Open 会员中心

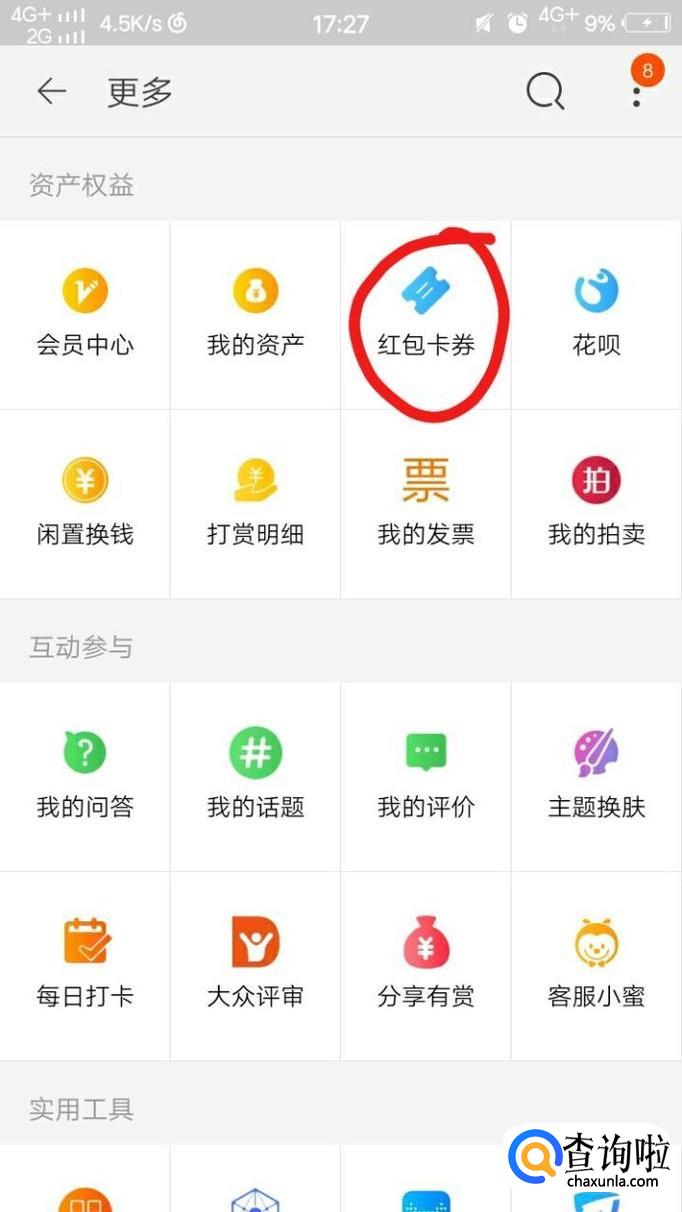pyautogui.click(x=85, y=314)
